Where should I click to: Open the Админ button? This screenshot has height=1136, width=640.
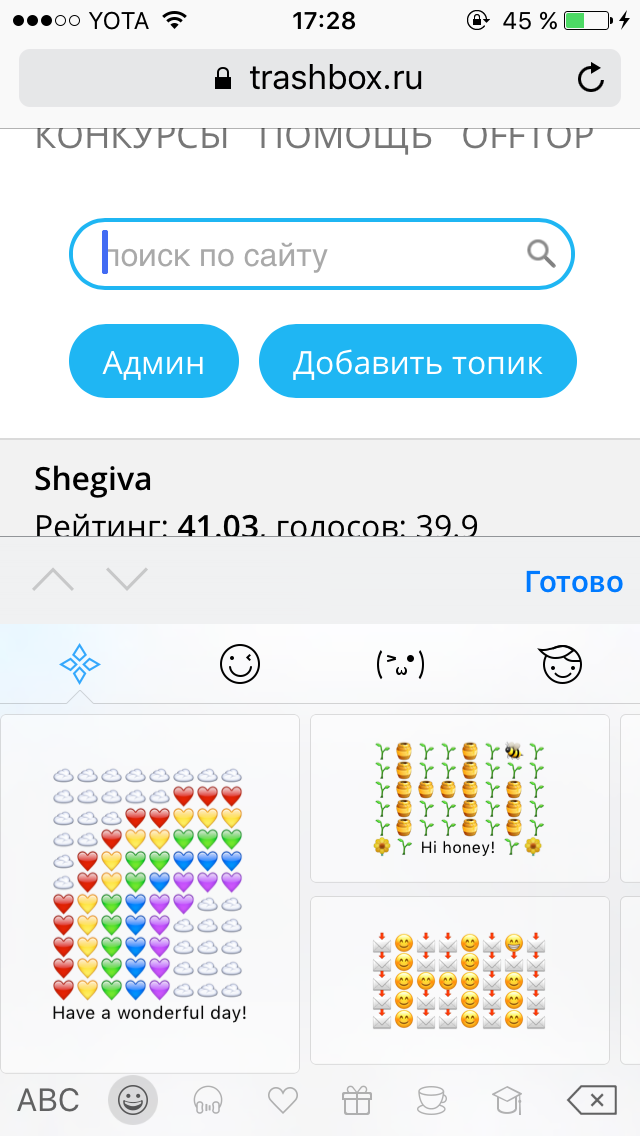(x=154, y=361)
